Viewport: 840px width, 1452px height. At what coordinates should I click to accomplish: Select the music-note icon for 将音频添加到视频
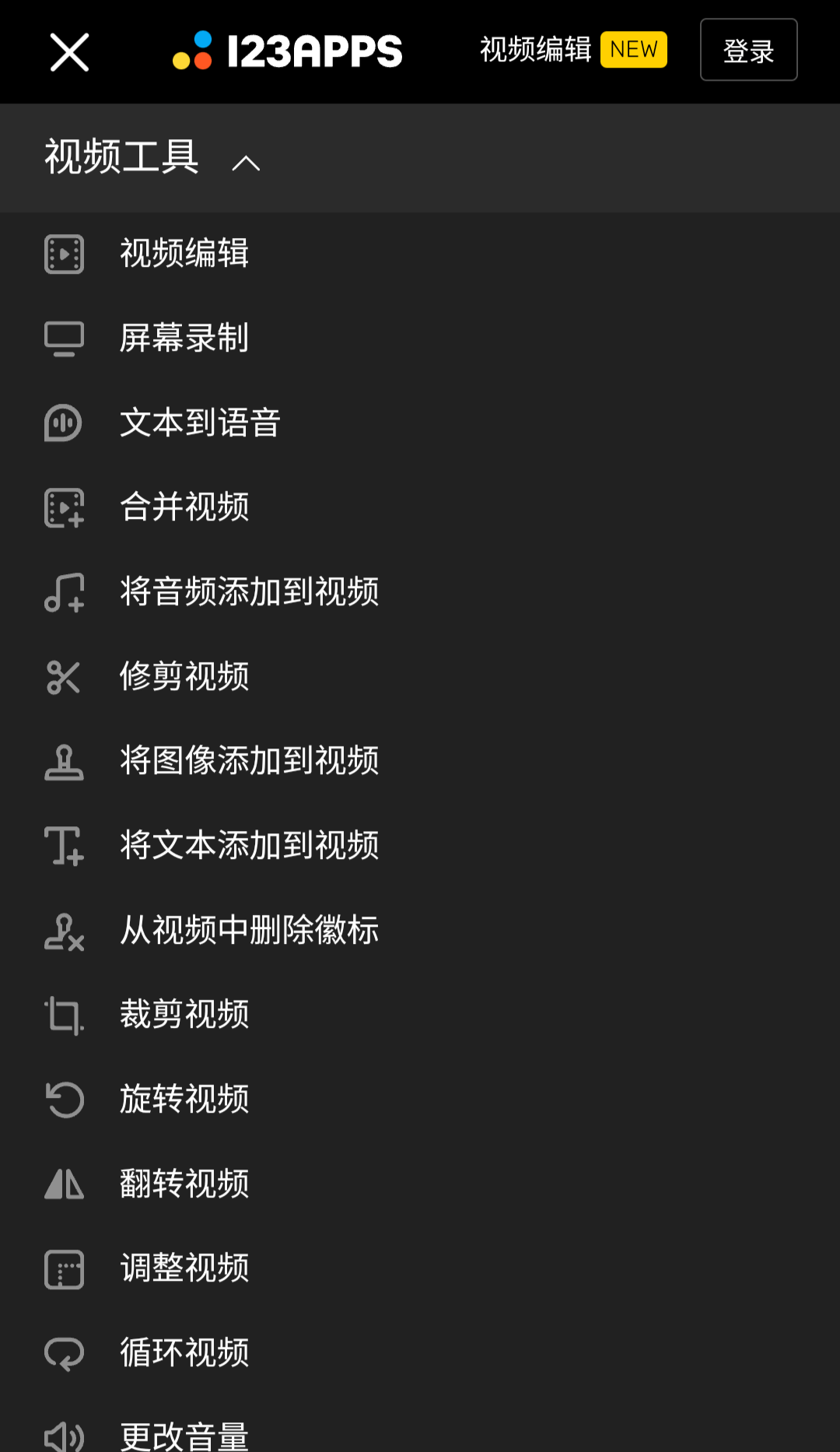(65, 592)
